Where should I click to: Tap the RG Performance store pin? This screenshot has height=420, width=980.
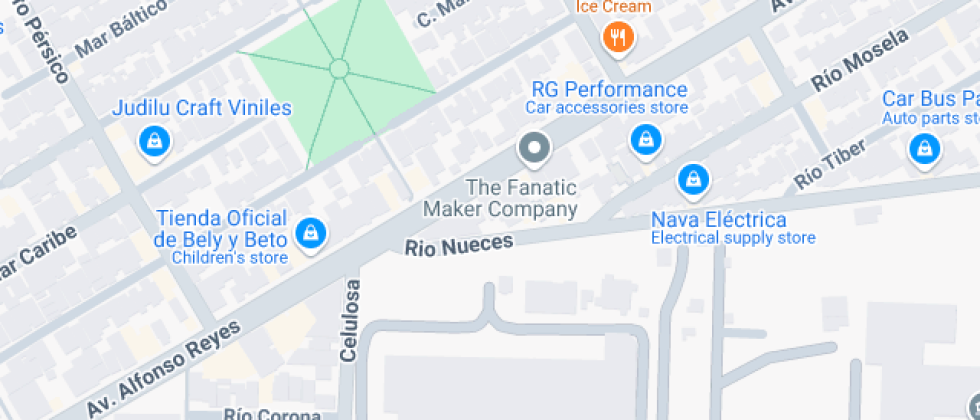647,139
